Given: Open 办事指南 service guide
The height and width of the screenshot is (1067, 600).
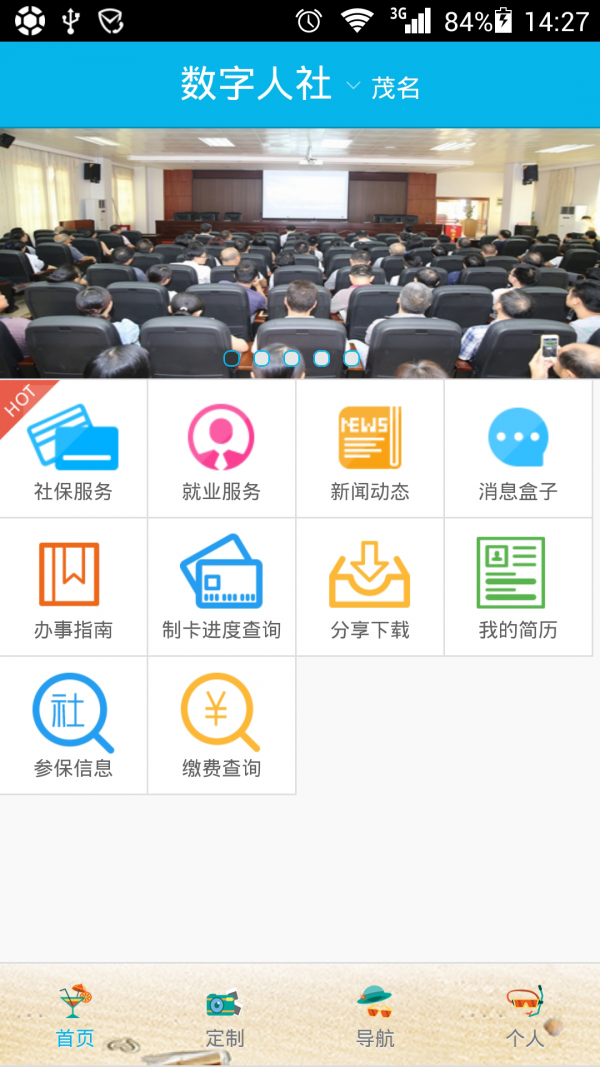Looking at the screenshot, I should click(73, 588).
